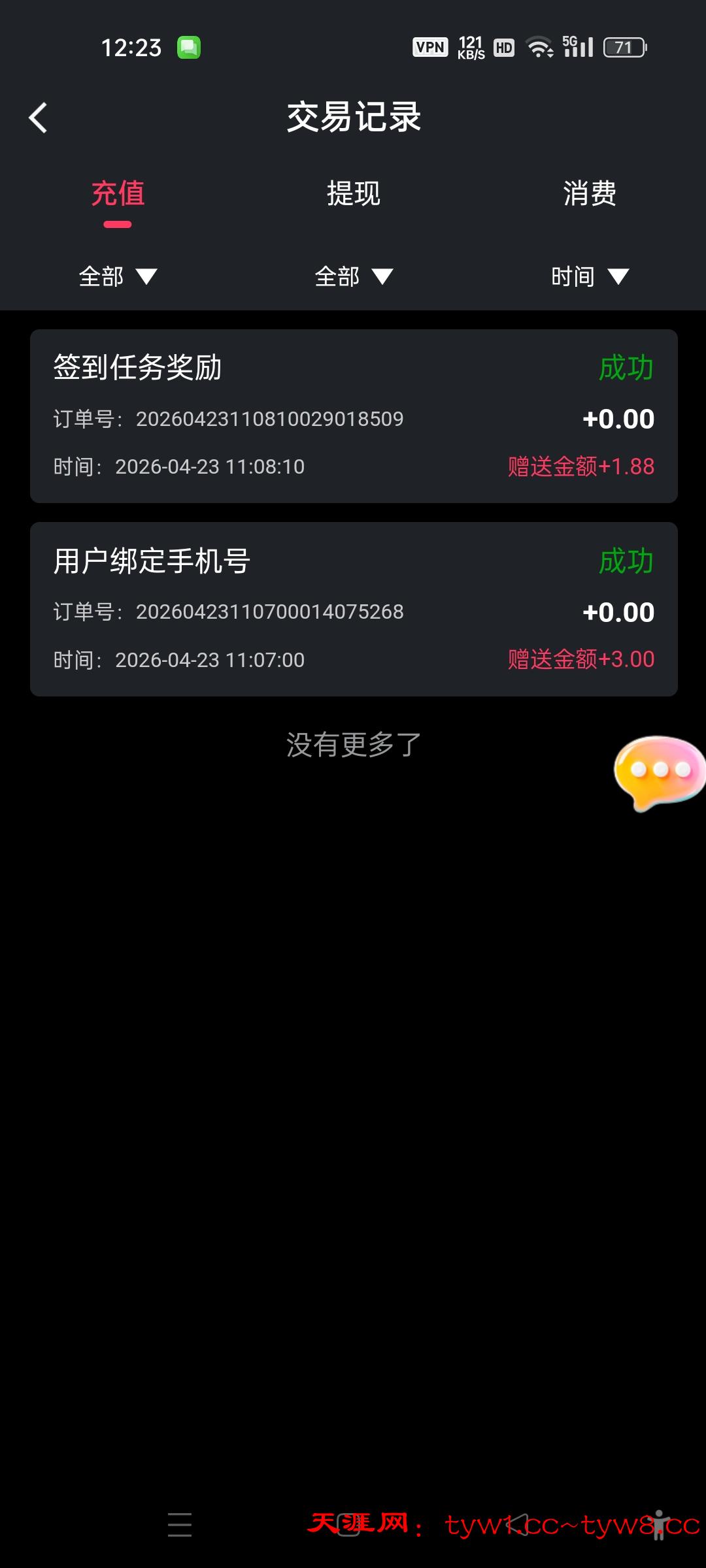Switch to the 提现 tab

pyautogui.click(x=353, y=194)
